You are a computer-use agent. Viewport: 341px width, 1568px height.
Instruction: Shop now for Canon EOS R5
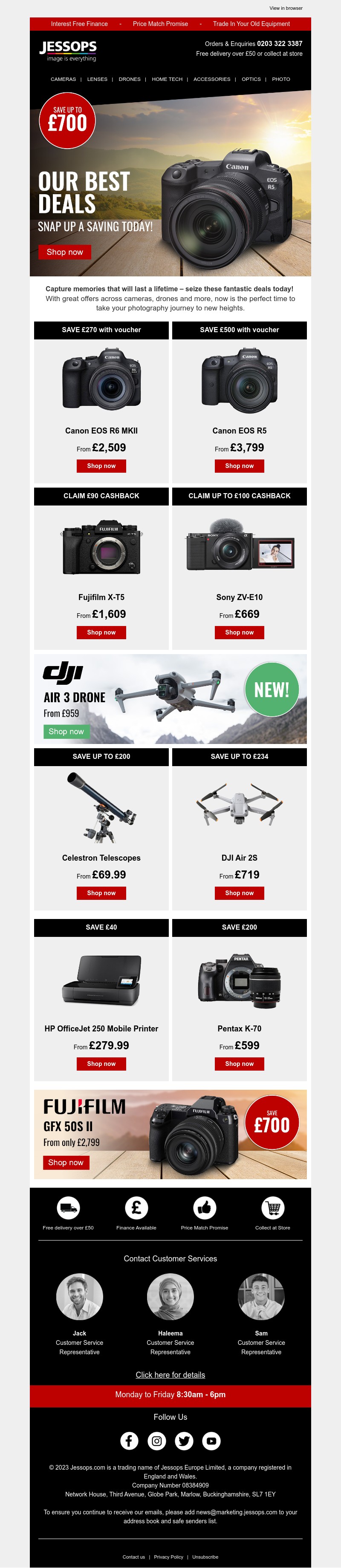[x=239, y=465]
